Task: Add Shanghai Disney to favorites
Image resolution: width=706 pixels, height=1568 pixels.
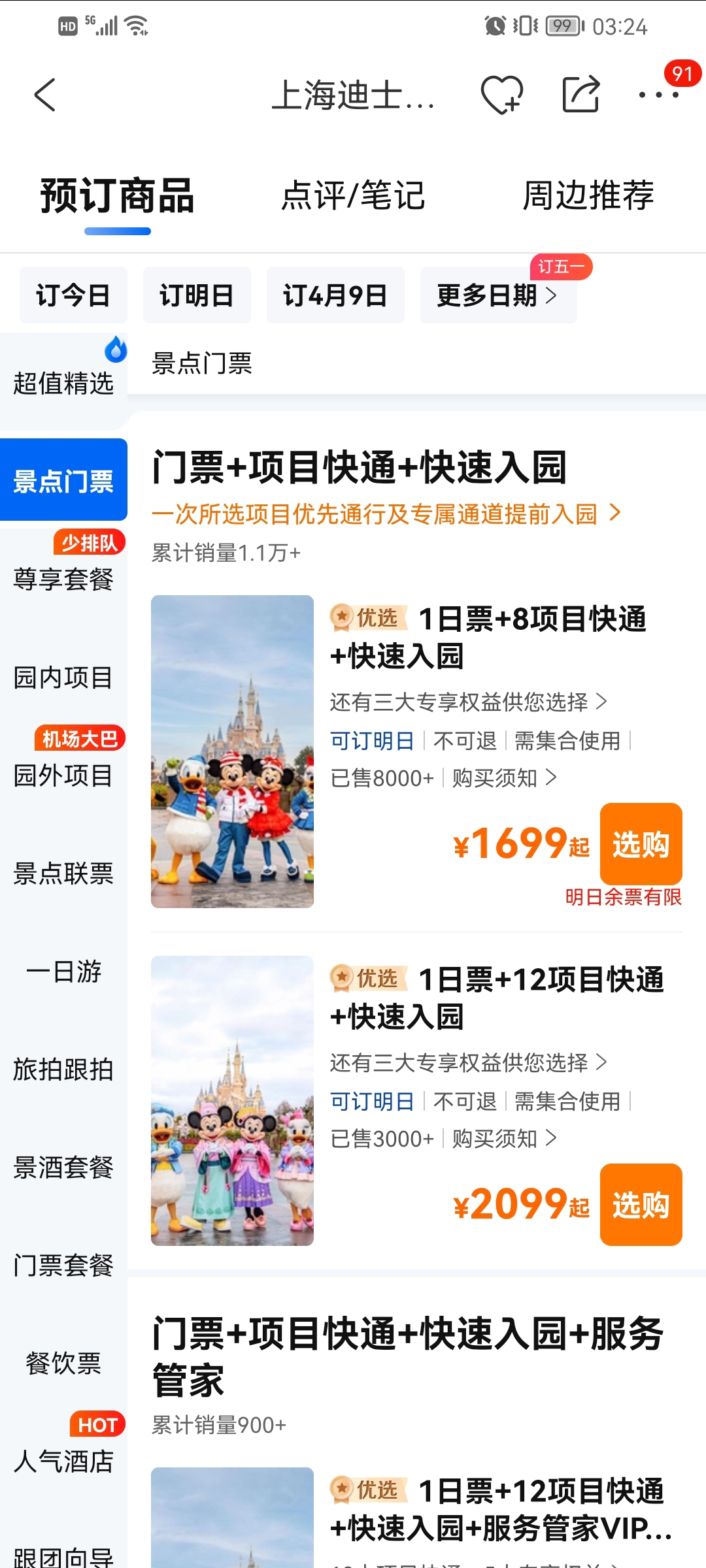Action: pyautogui.click(x=501, y=95)
